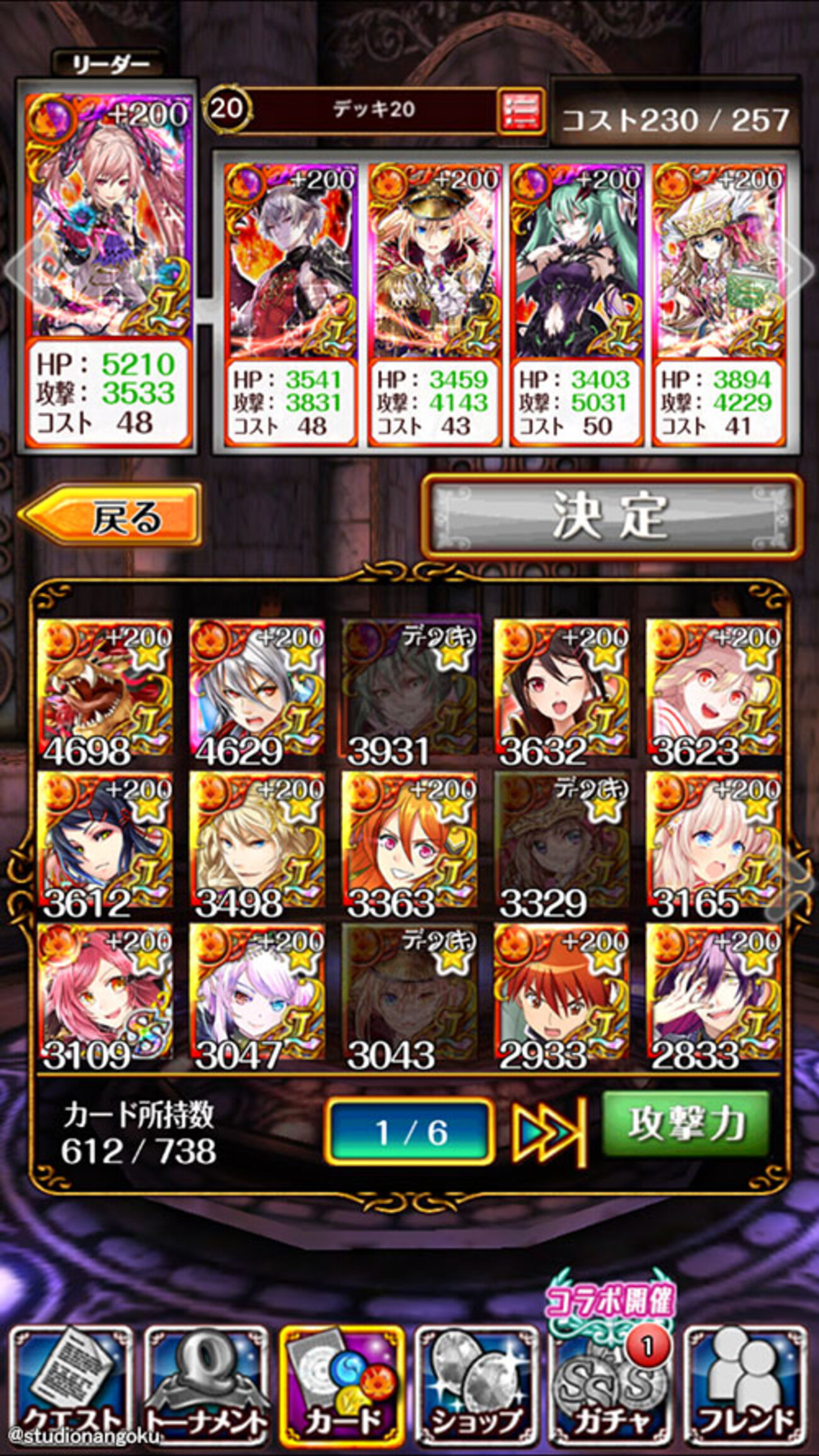The height and width of the screenshot is (1456, 819).
Task: Choose the card showing 3363
Action: [409, 844]
